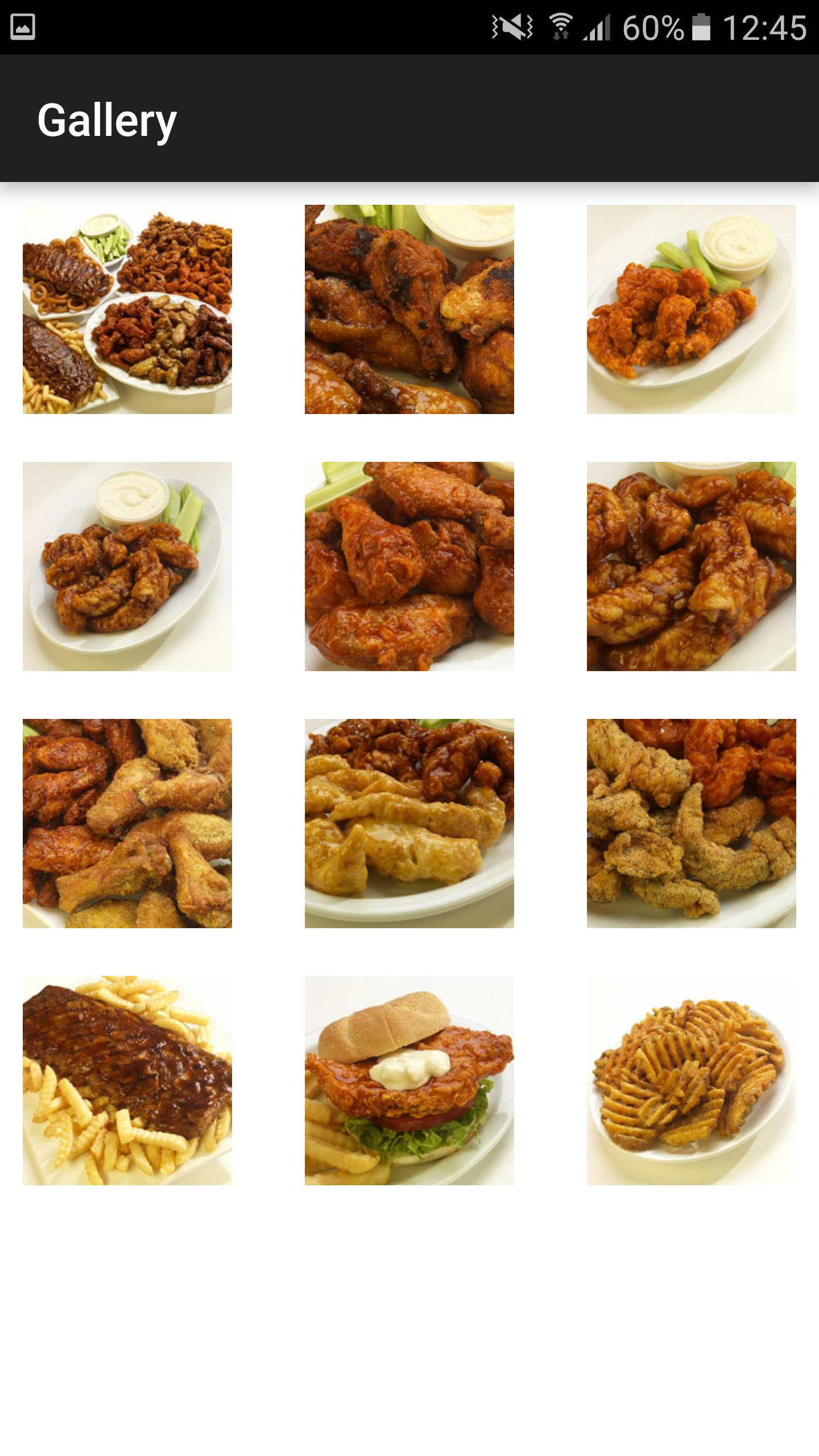
Task: Open the waffle fries plate photo
Action: 692,1081
